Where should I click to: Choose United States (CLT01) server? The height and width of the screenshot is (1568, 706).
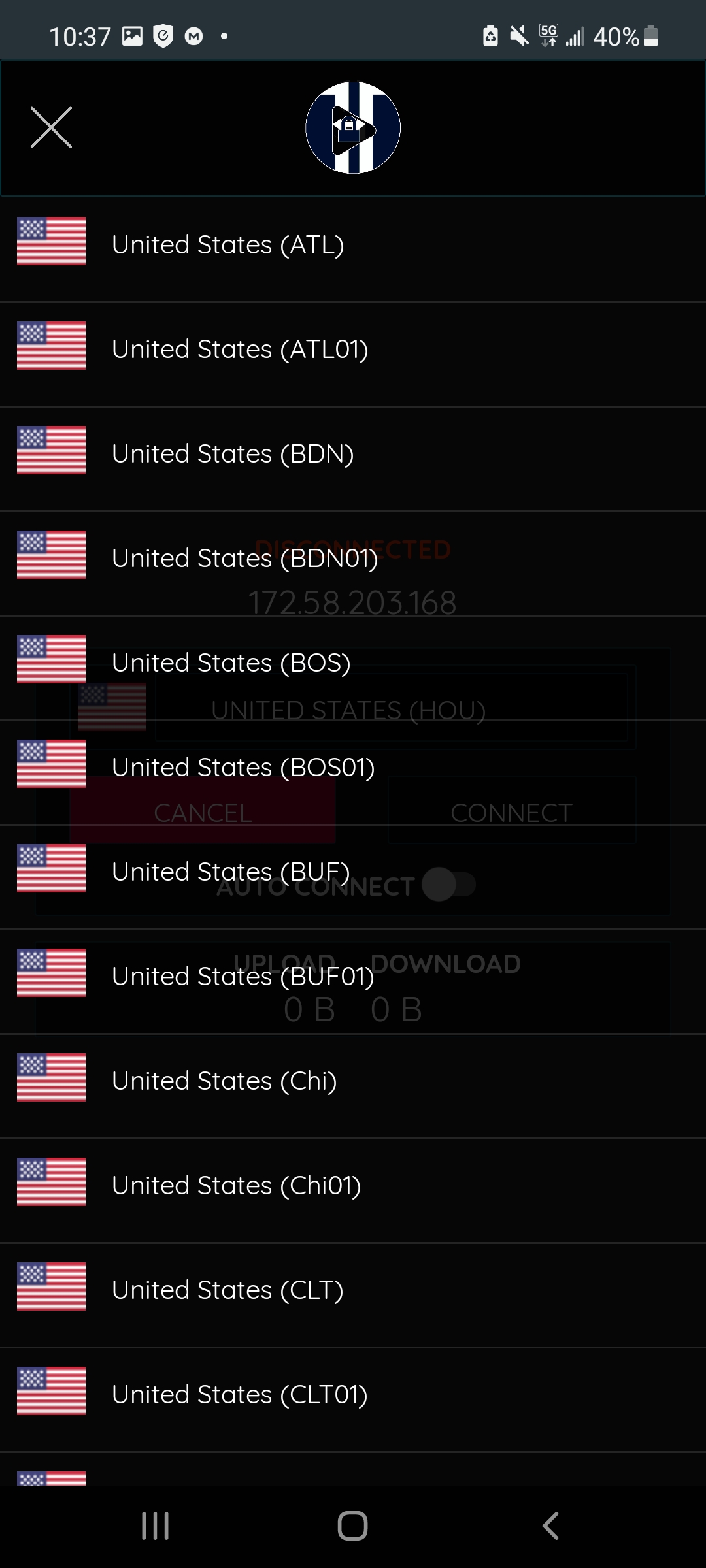pos(353,1399)
